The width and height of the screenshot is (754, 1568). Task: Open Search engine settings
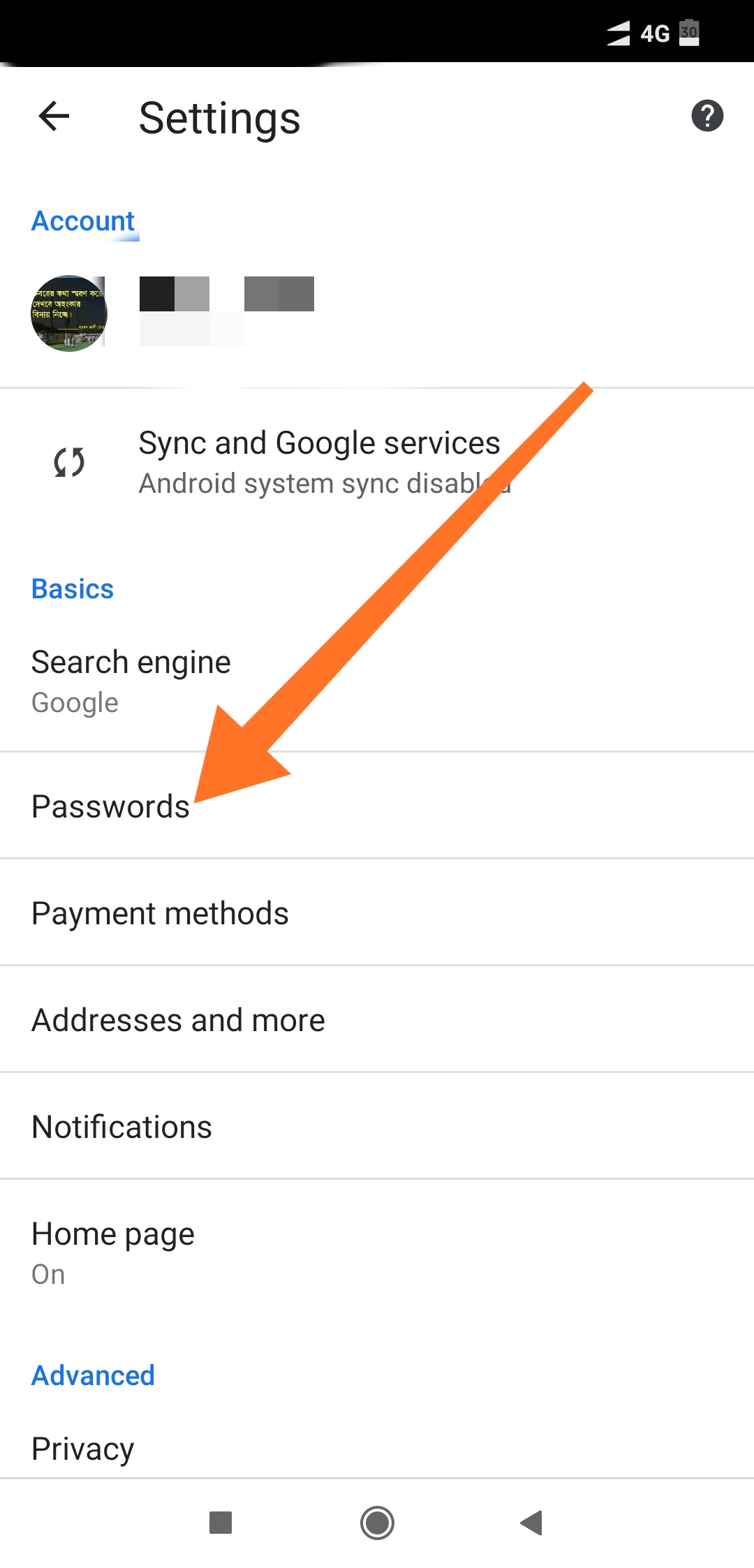coord(131,681)
